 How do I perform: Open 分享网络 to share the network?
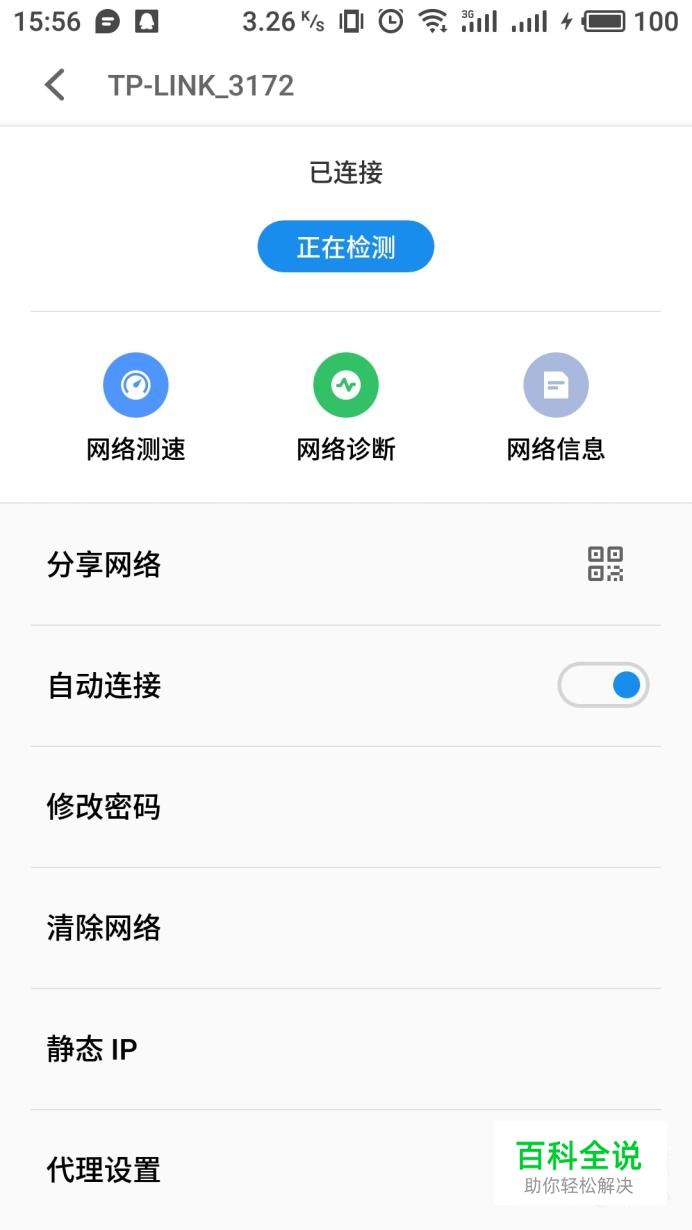coord(345,565)
